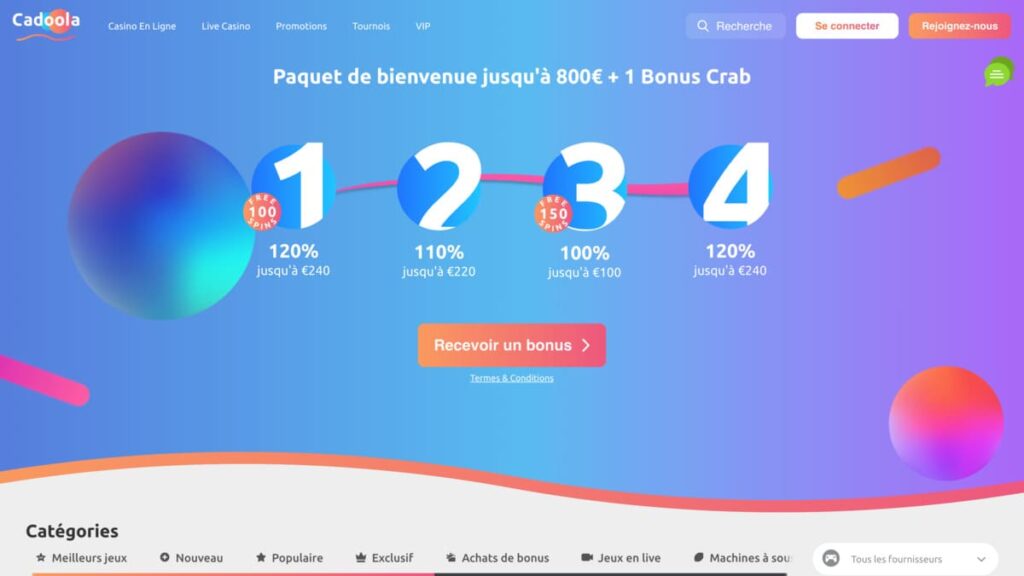Switch to the Nouveau category
Screen dimensions: 1024x576
191,558
